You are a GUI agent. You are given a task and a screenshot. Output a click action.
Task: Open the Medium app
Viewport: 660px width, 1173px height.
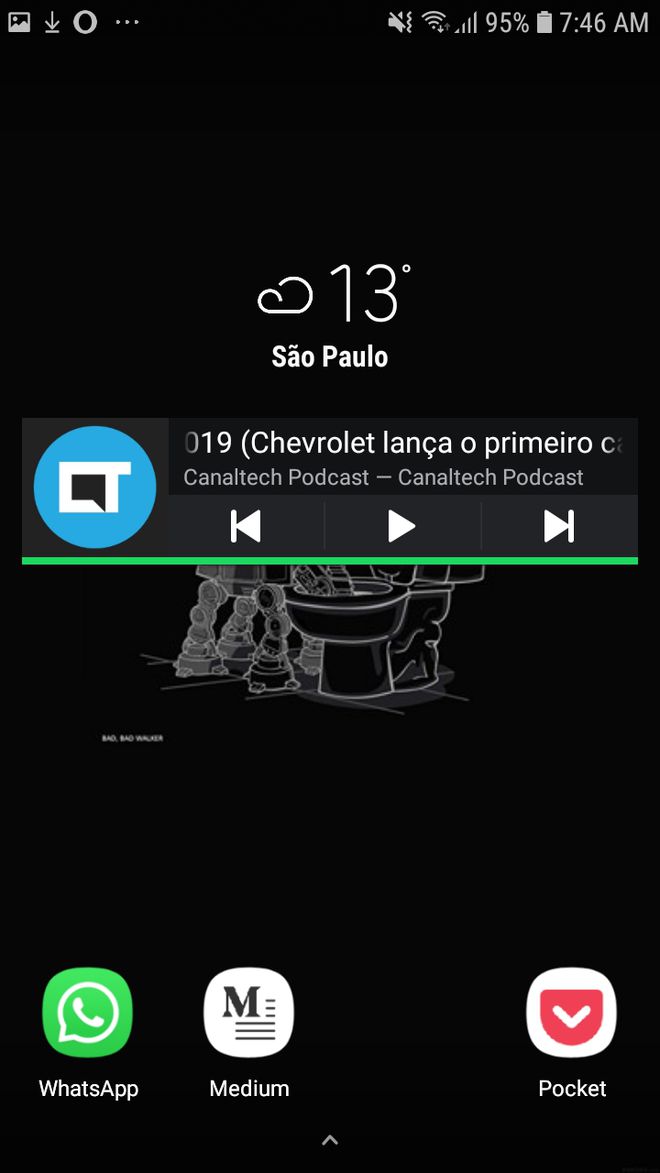(249, 1013)
